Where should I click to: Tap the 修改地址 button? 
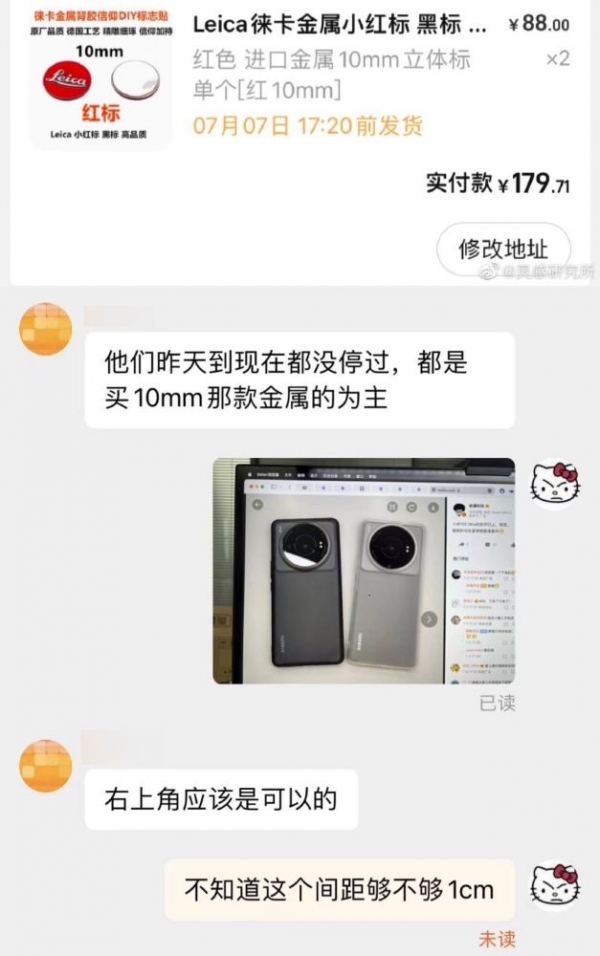[x=504, y=249]
